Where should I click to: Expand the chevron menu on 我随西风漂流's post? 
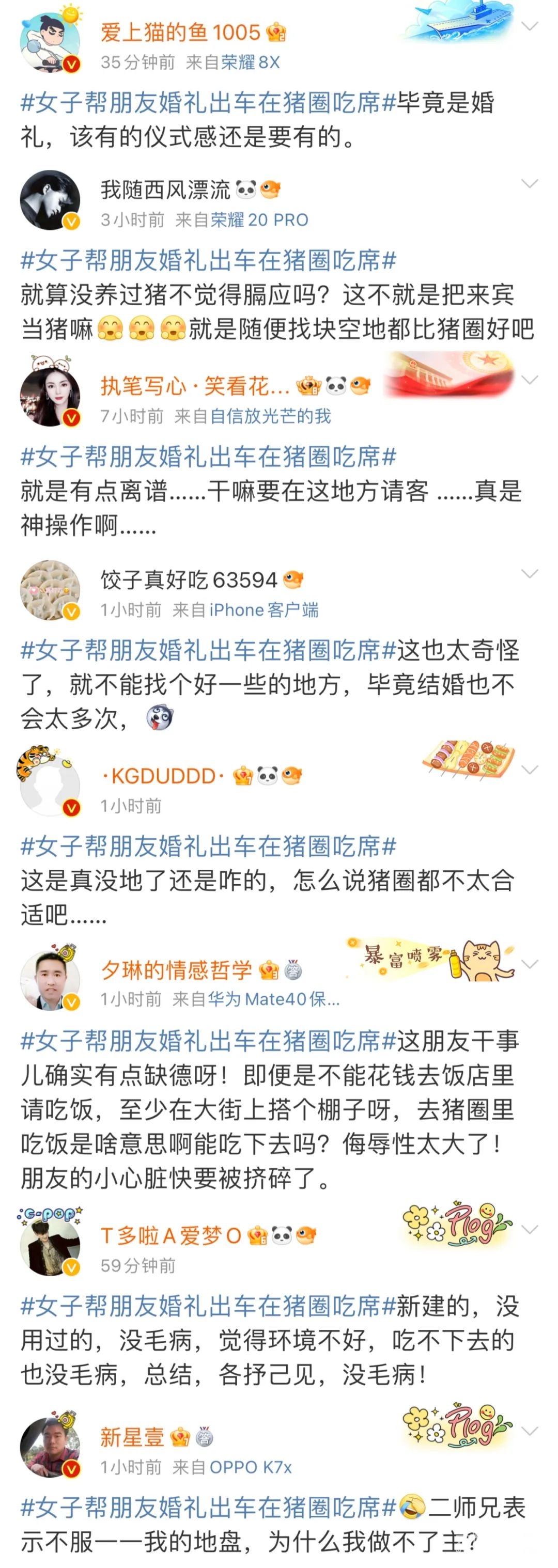530,183
